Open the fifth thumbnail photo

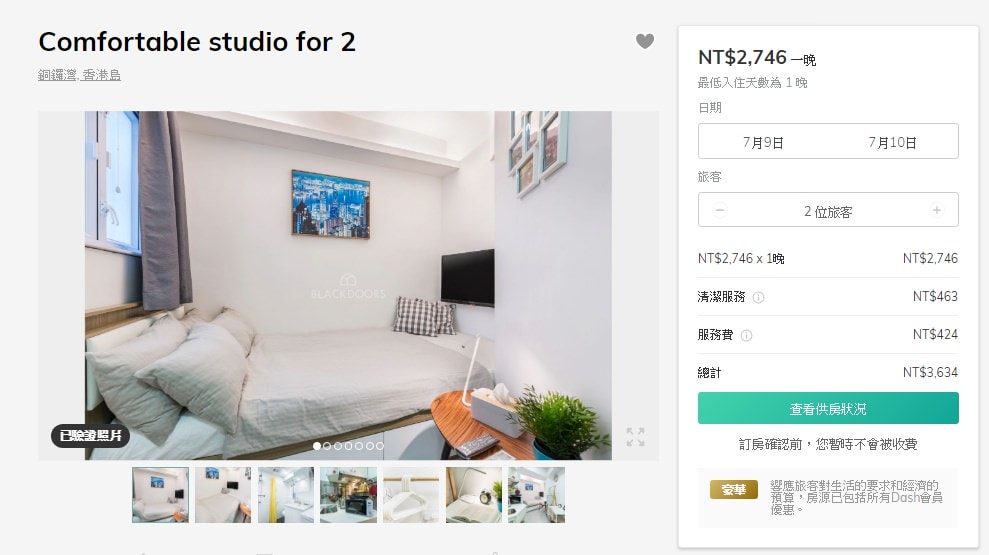point(411,495)
